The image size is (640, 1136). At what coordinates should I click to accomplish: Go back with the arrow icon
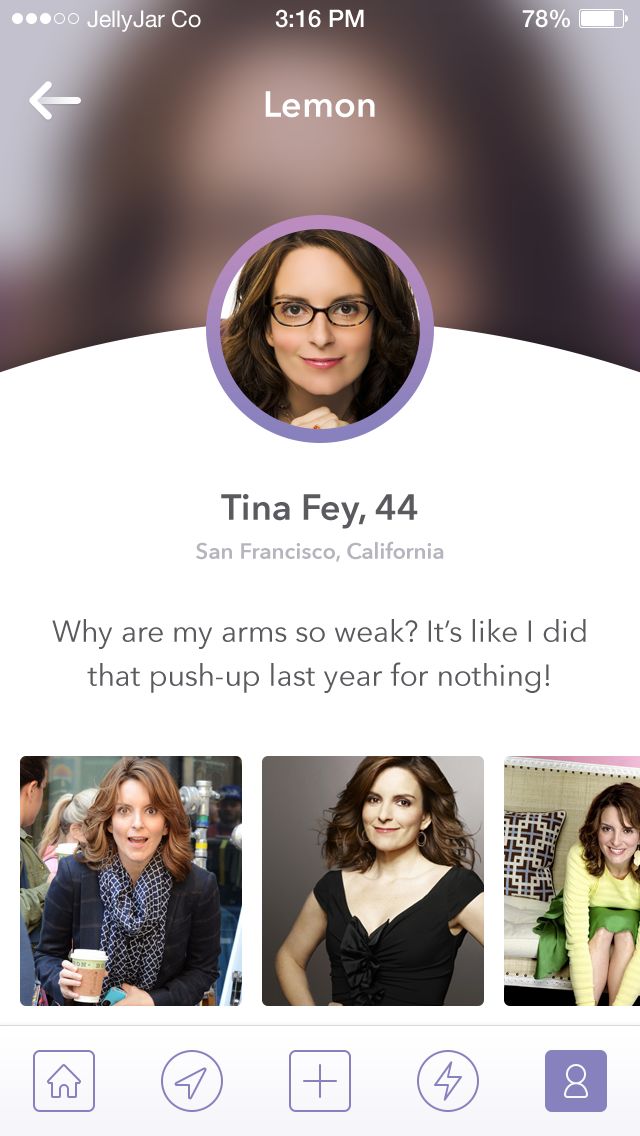(x=54, y=100)
